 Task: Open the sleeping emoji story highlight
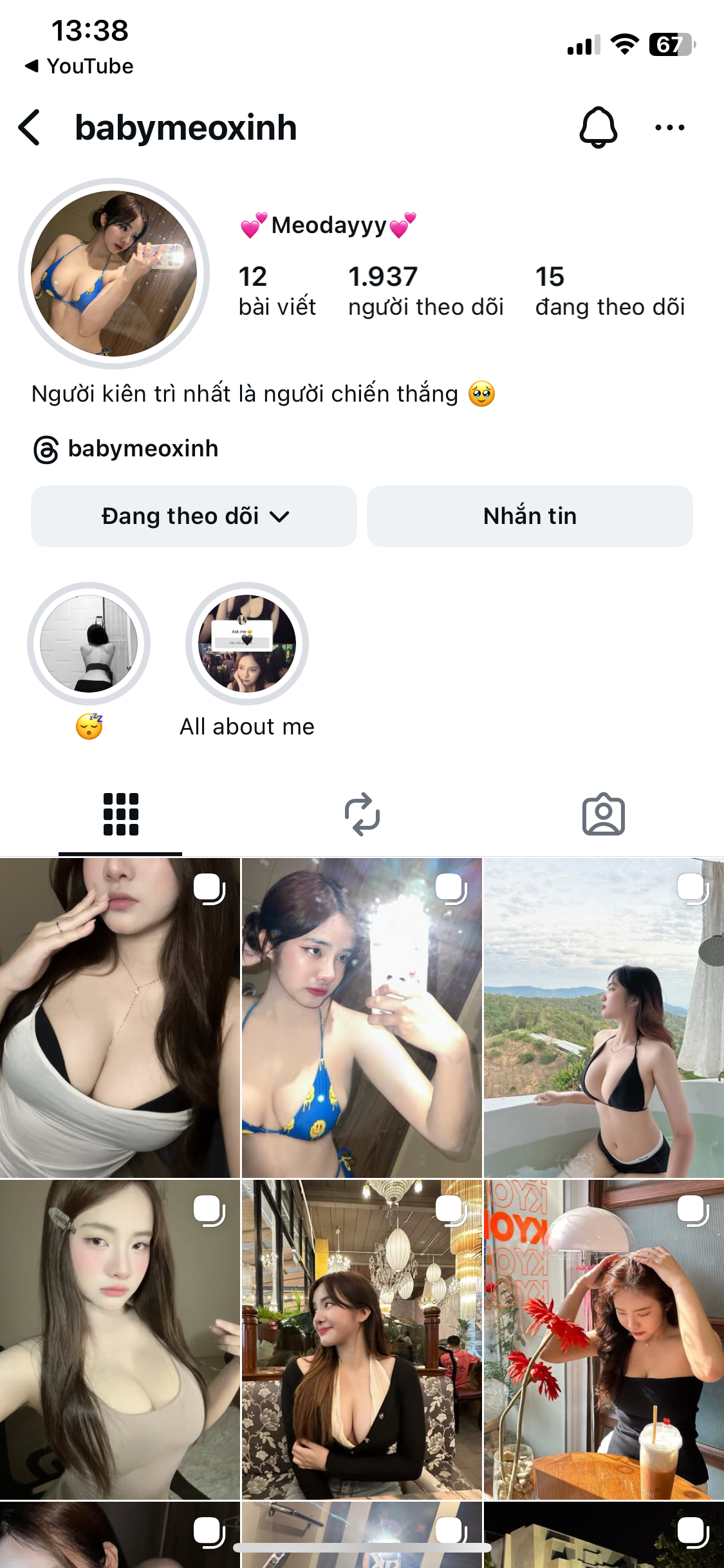(x=89, y=644)
